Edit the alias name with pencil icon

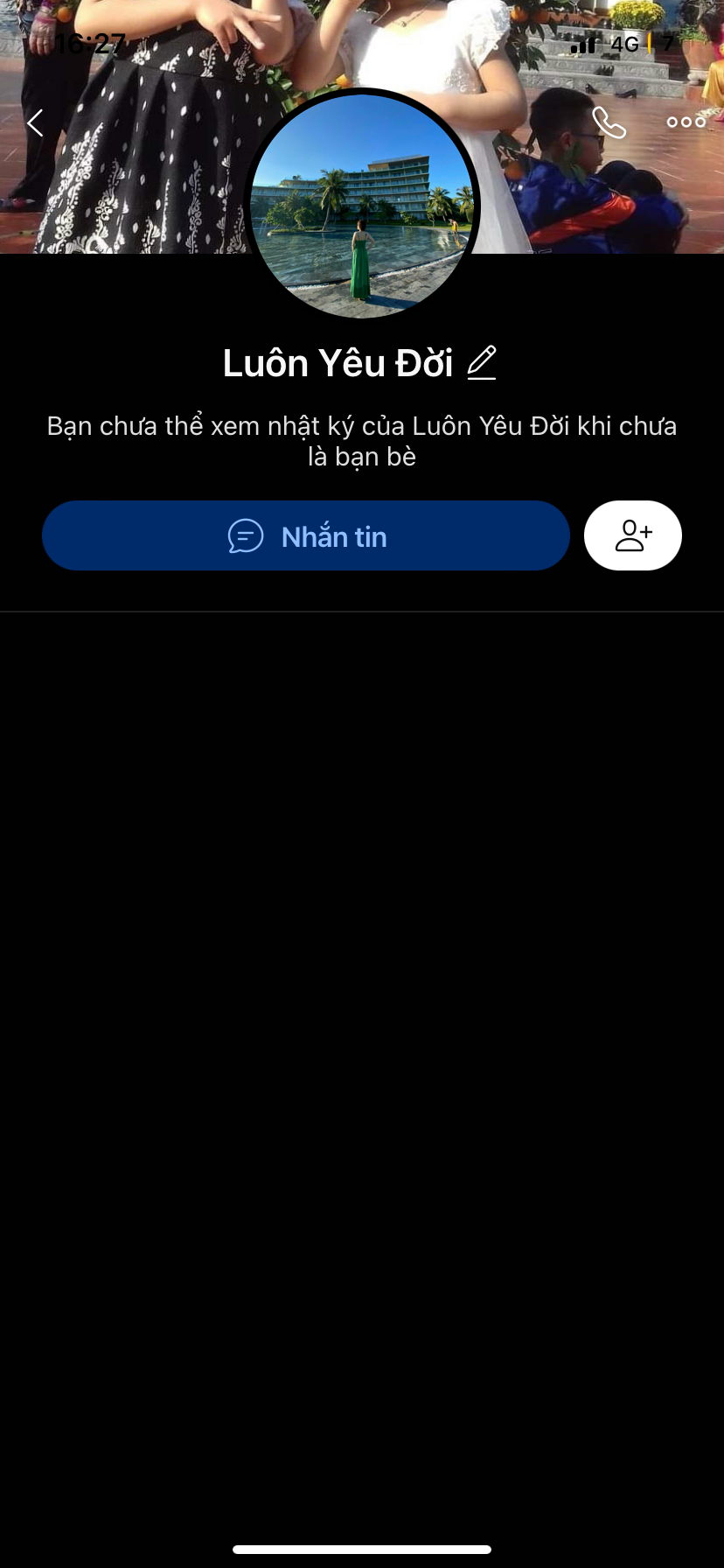(x=482, y=362)
